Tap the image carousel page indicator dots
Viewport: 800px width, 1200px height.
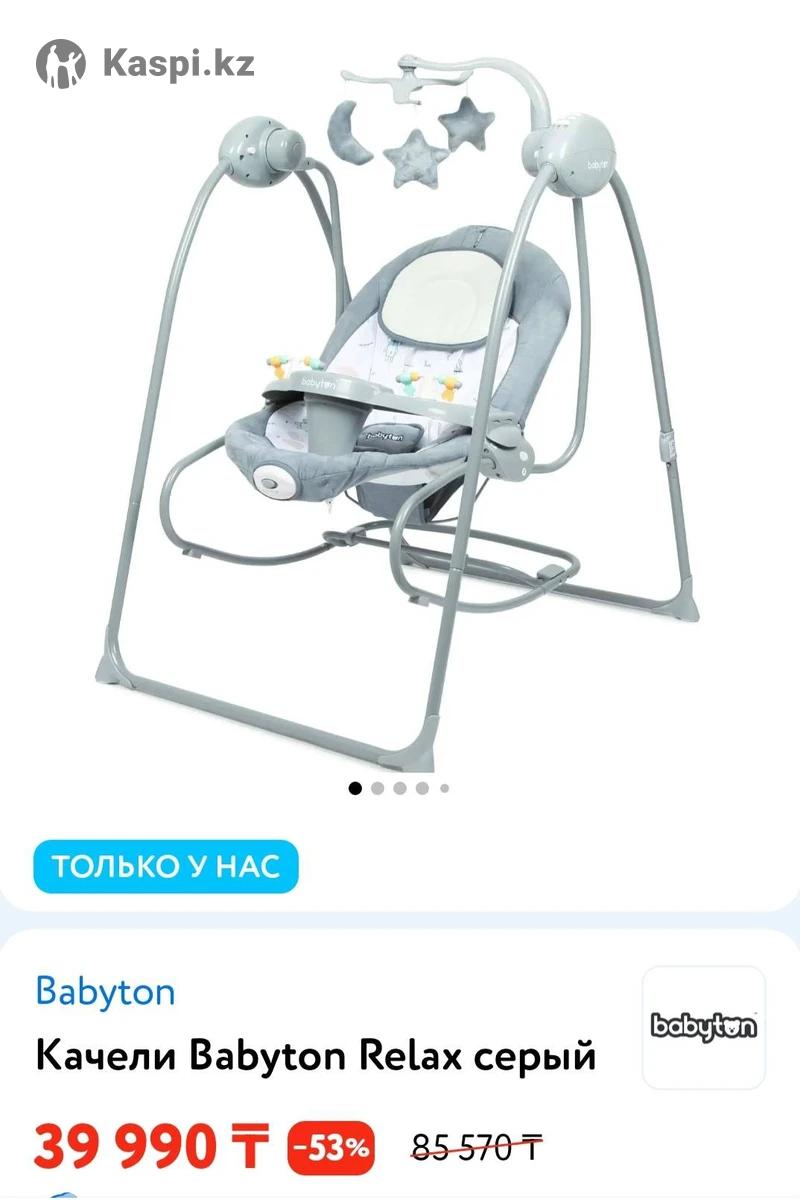click(x=400, y=788)
